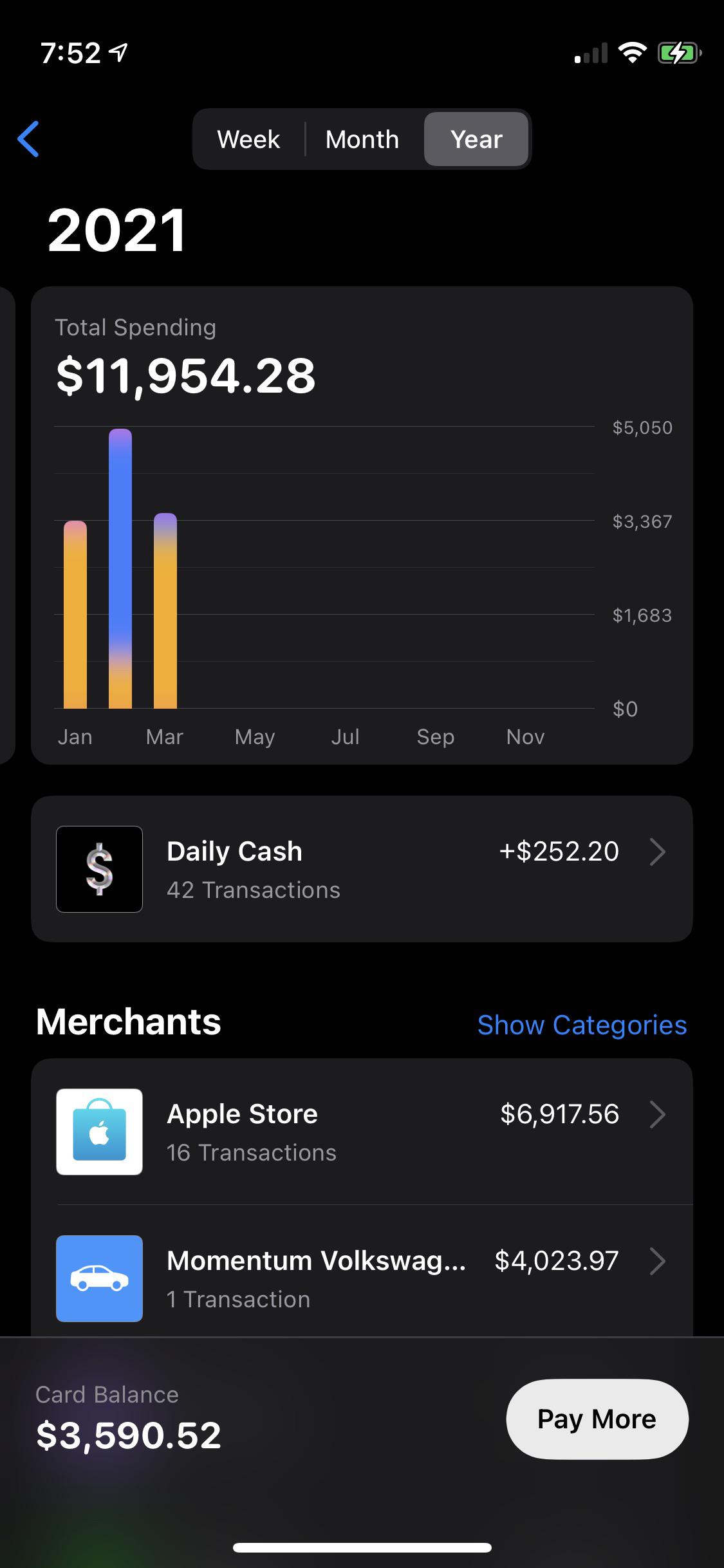
Task: Select the Year tab
Action: coord(476,139)
